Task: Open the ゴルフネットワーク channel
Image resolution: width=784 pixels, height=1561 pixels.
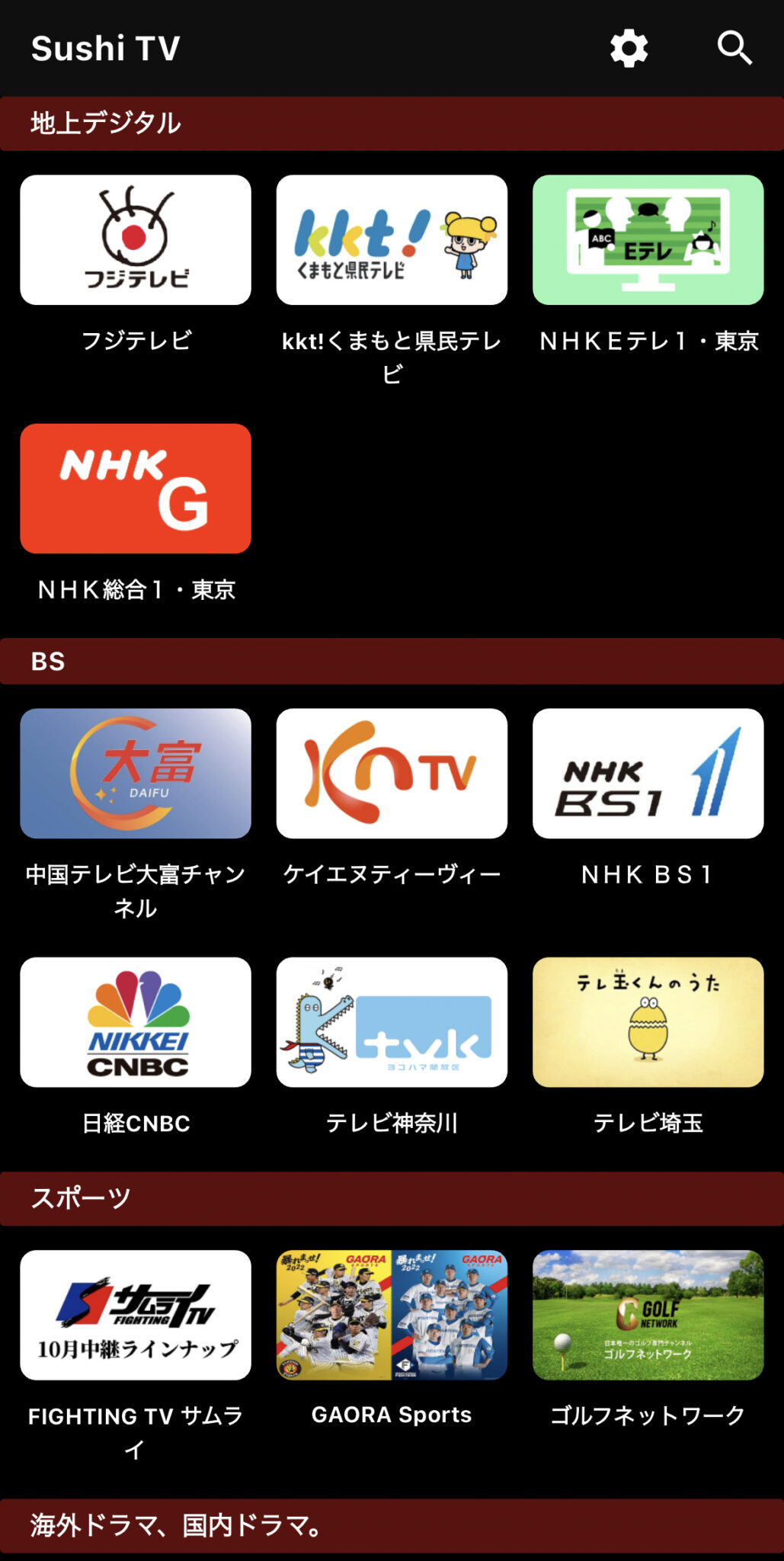Action: pyautogui.click(x=648, y=1314)
